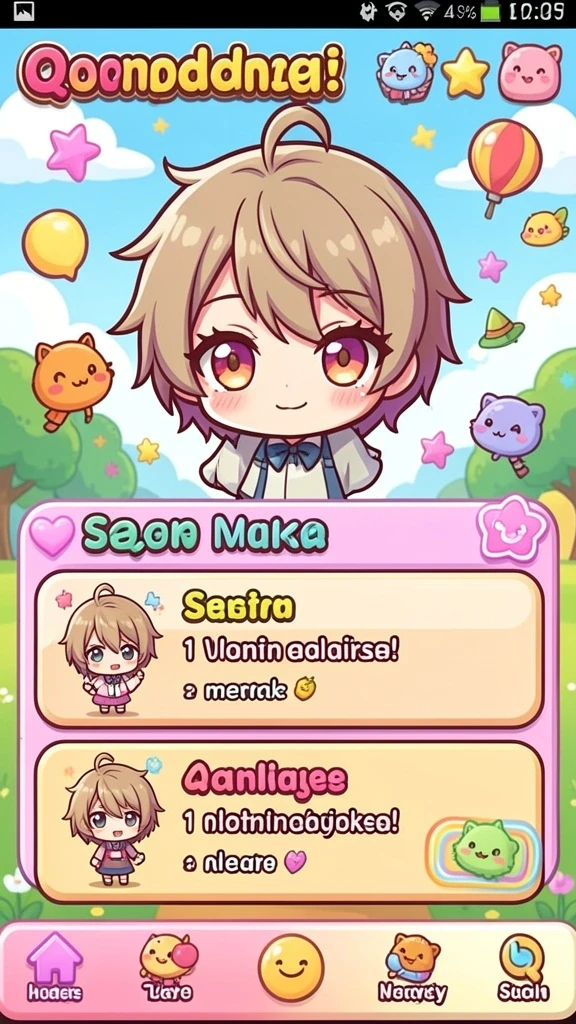Tap the pink cat face icon at top
The height and width of the screenshot is (1024, 576).
click(530, 72)
